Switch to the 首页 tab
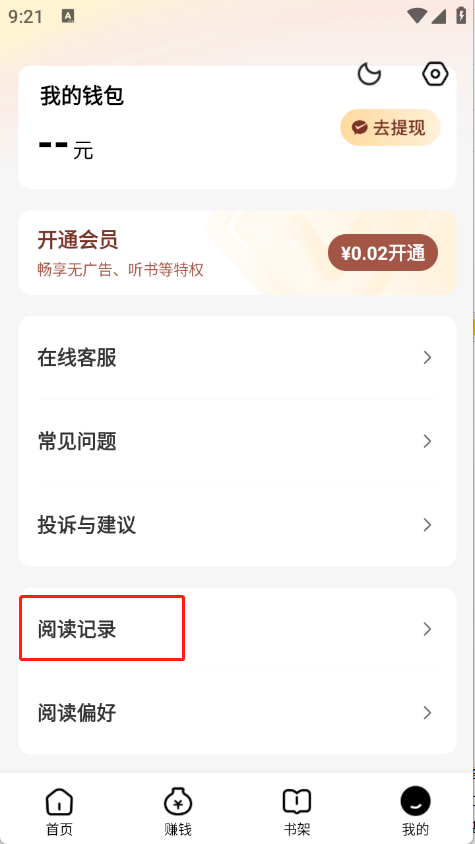Screen dimensions: 475x844 pos(59,812)
